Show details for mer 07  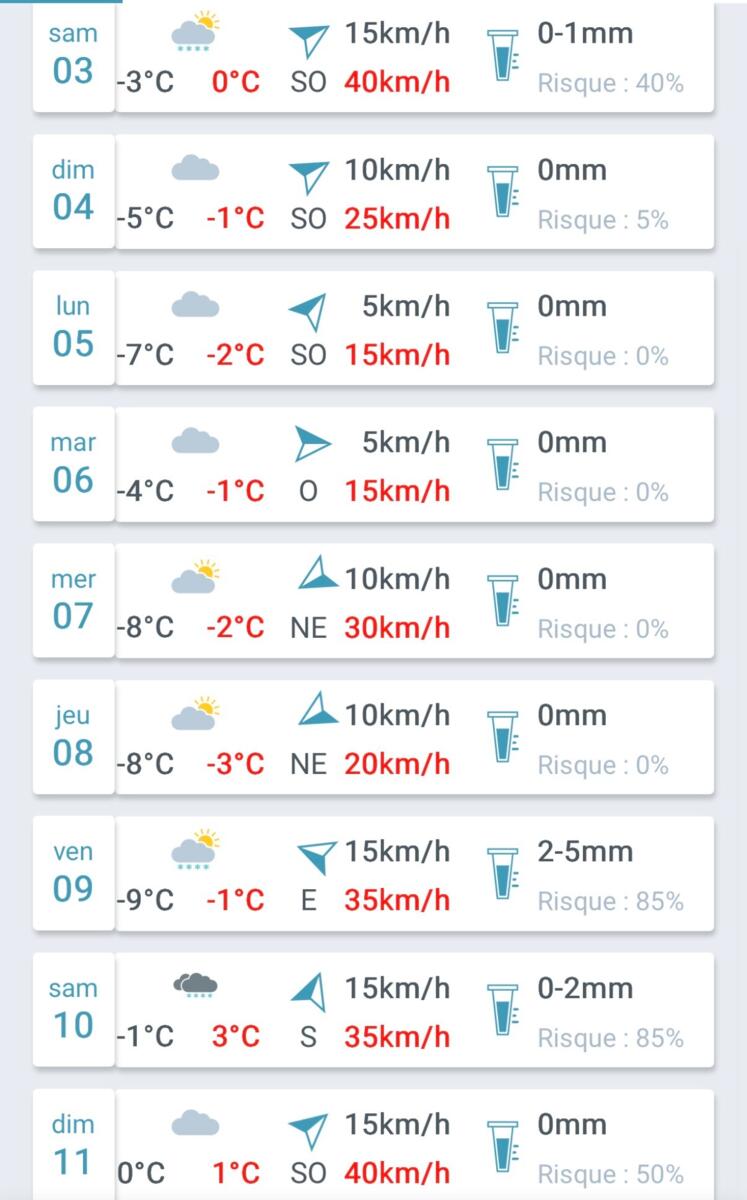(x=373, y=602)
